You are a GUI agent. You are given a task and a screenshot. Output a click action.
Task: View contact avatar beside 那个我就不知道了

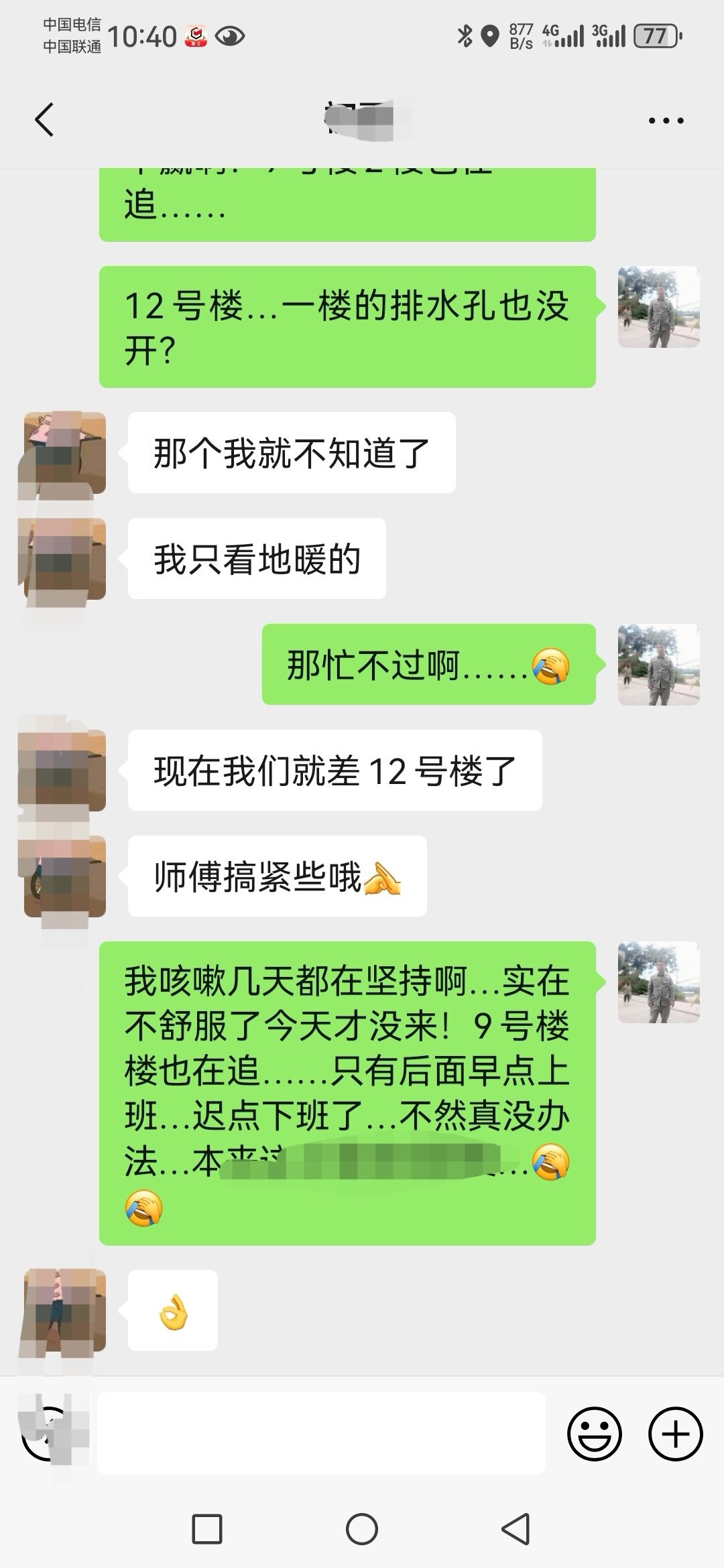tap(65, 453)
